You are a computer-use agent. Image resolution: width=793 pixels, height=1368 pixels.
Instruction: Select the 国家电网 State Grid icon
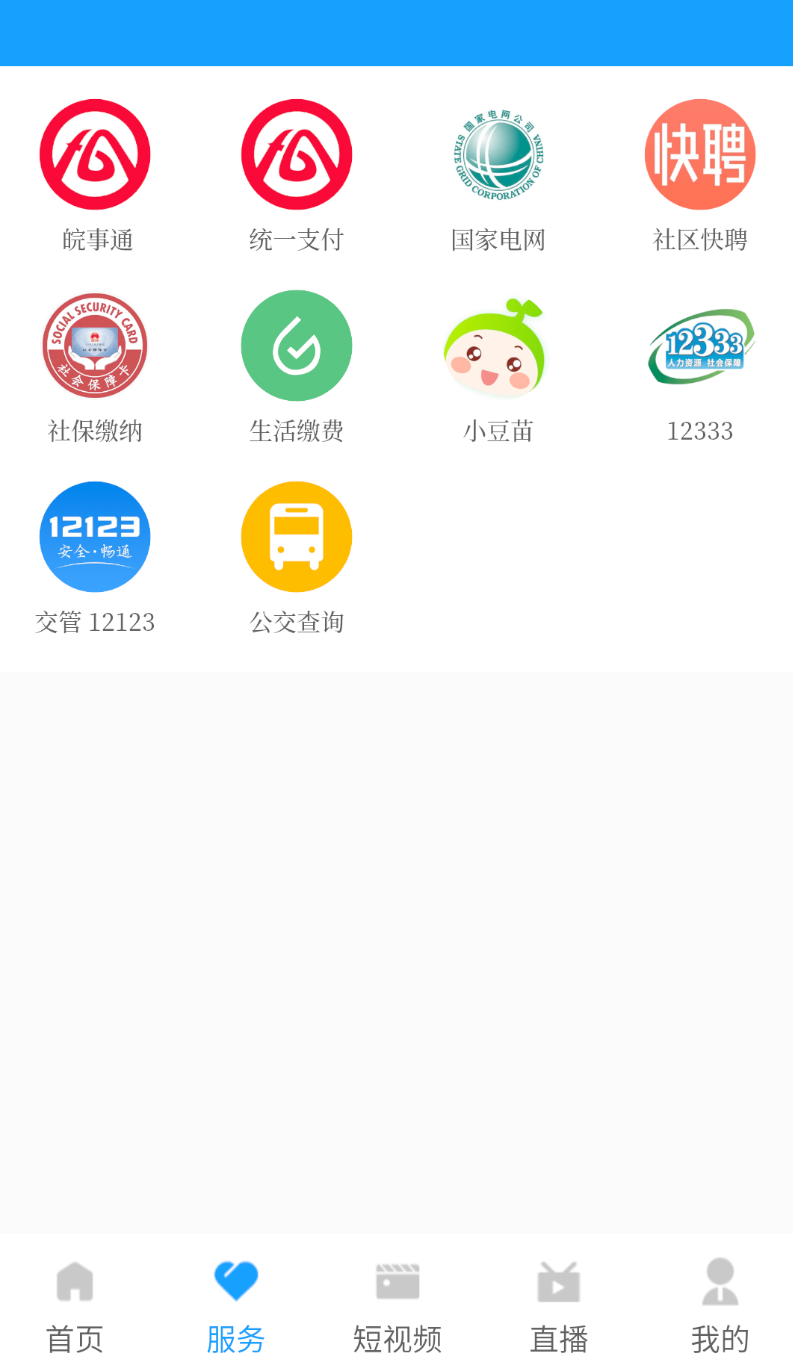[498, 155]
